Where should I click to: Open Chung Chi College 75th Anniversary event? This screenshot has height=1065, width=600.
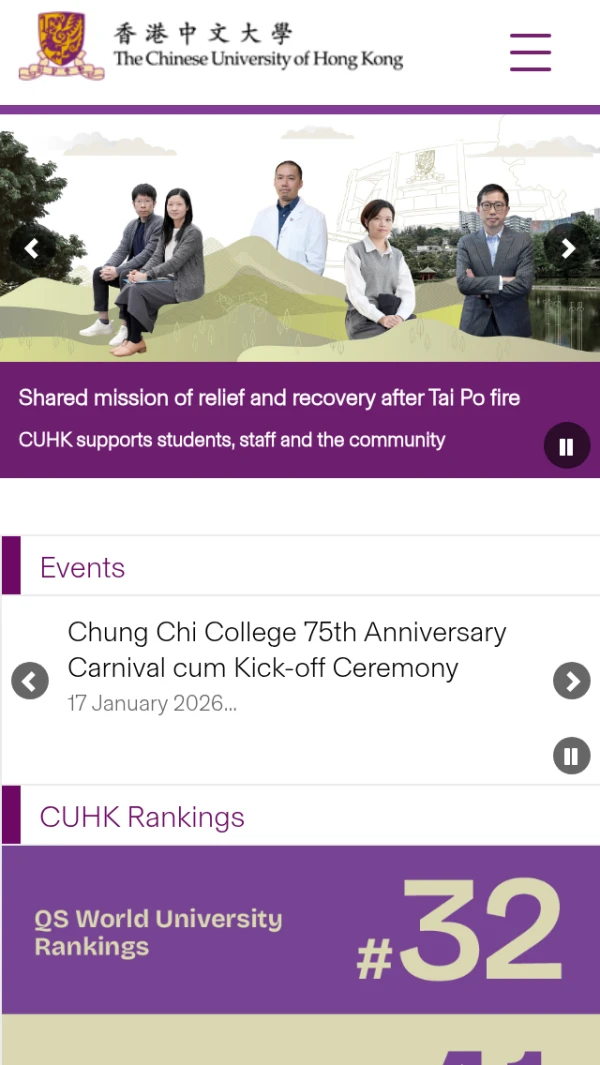[x=287, y=650]
